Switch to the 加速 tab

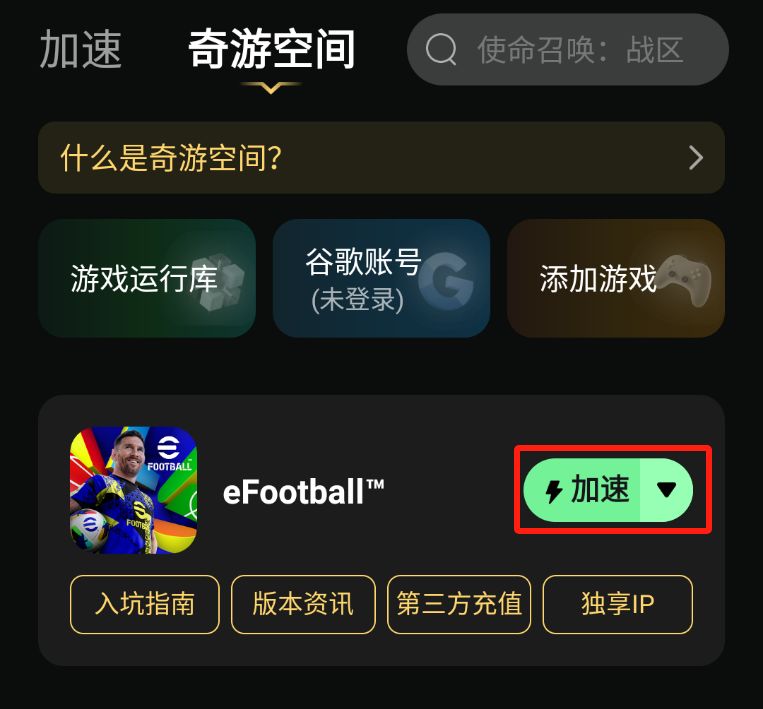tap(80, 50)
